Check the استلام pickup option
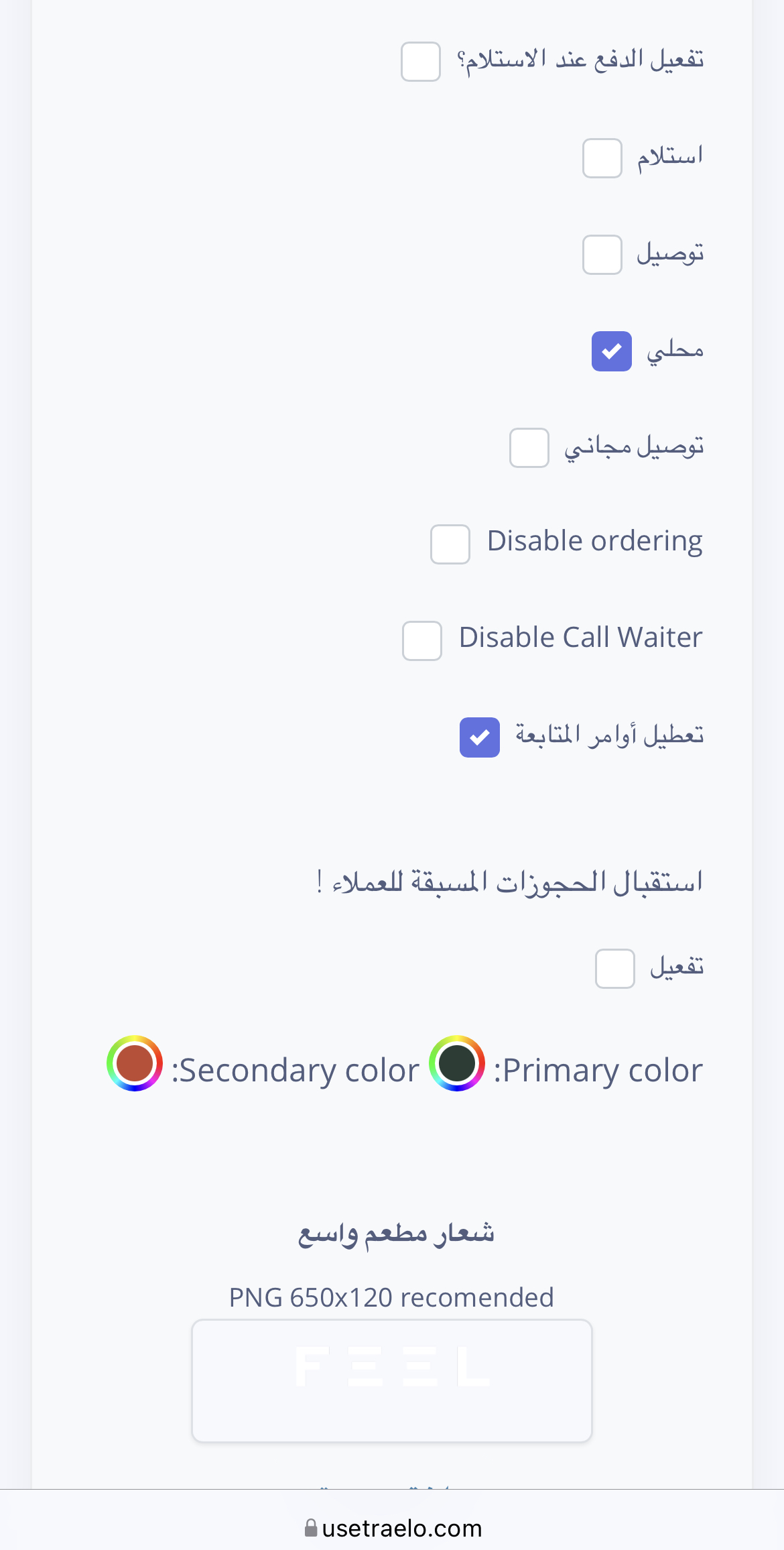The height and width of the screenshot is (1550, 784). coord(602,158)
